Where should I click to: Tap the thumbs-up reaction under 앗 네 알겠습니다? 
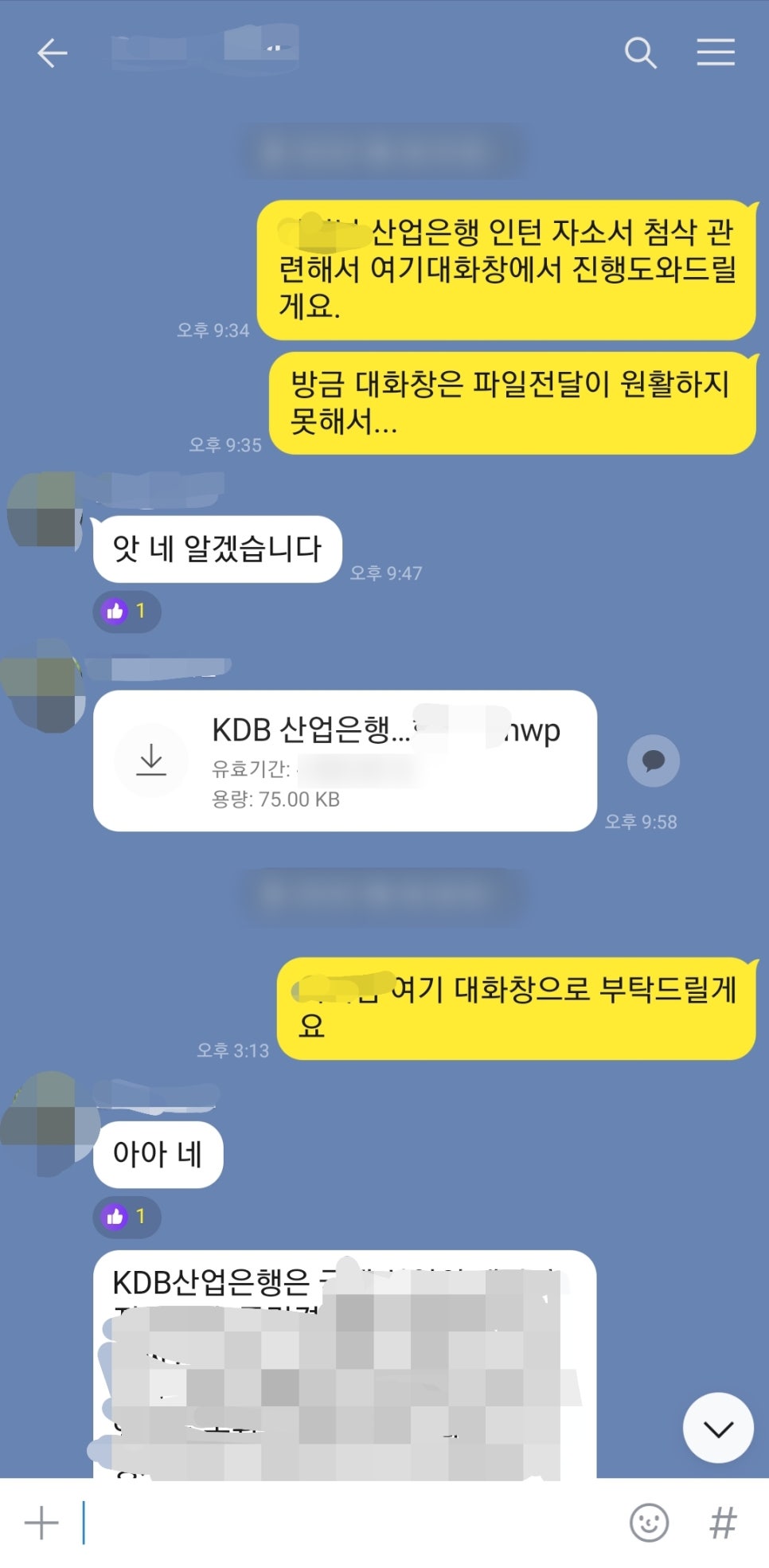(127, 612)
